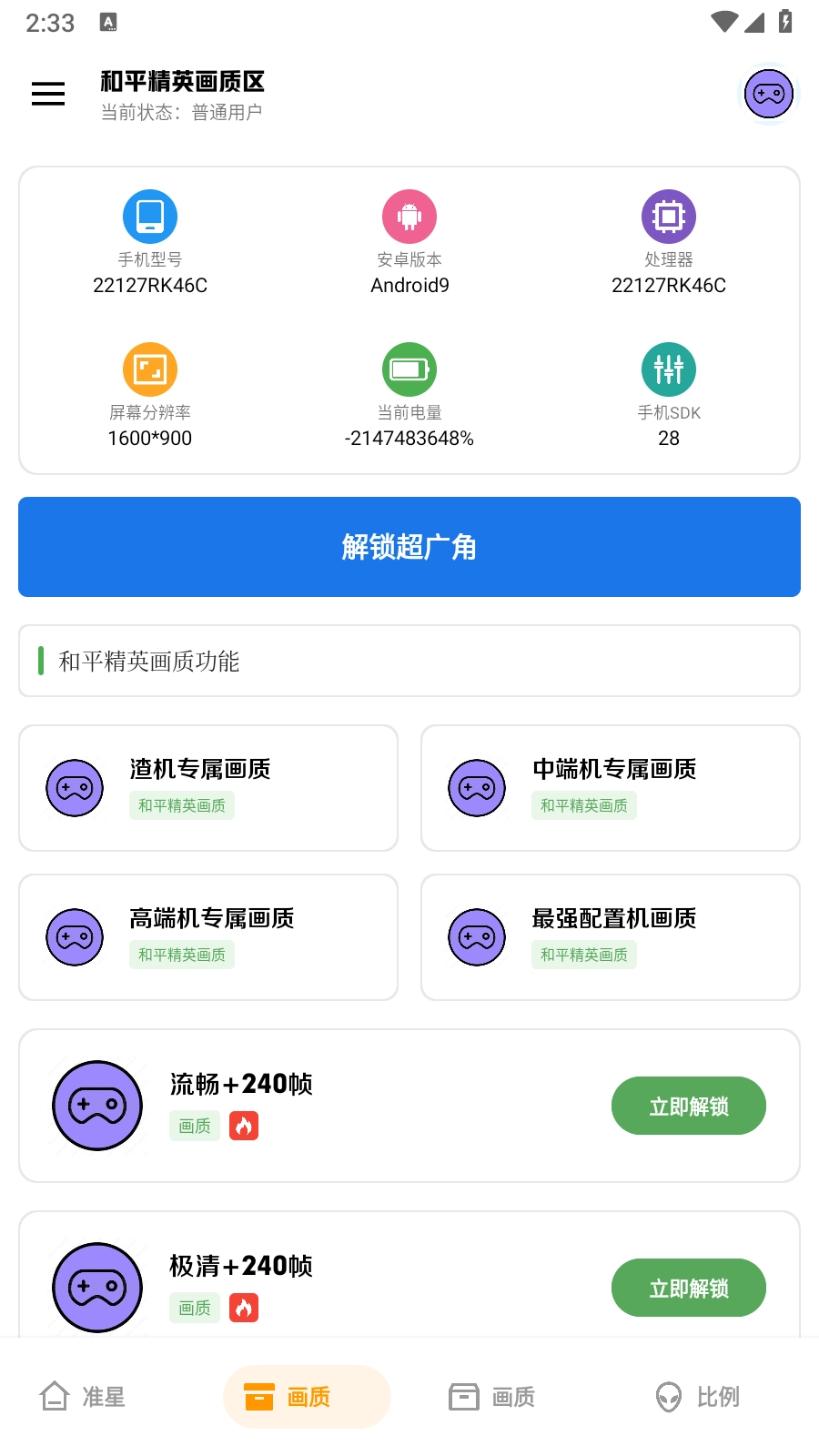Viewport: 819px width, 1456px height.
Task: Click the purple 手机SDK sliders icon
Action: 668,369
